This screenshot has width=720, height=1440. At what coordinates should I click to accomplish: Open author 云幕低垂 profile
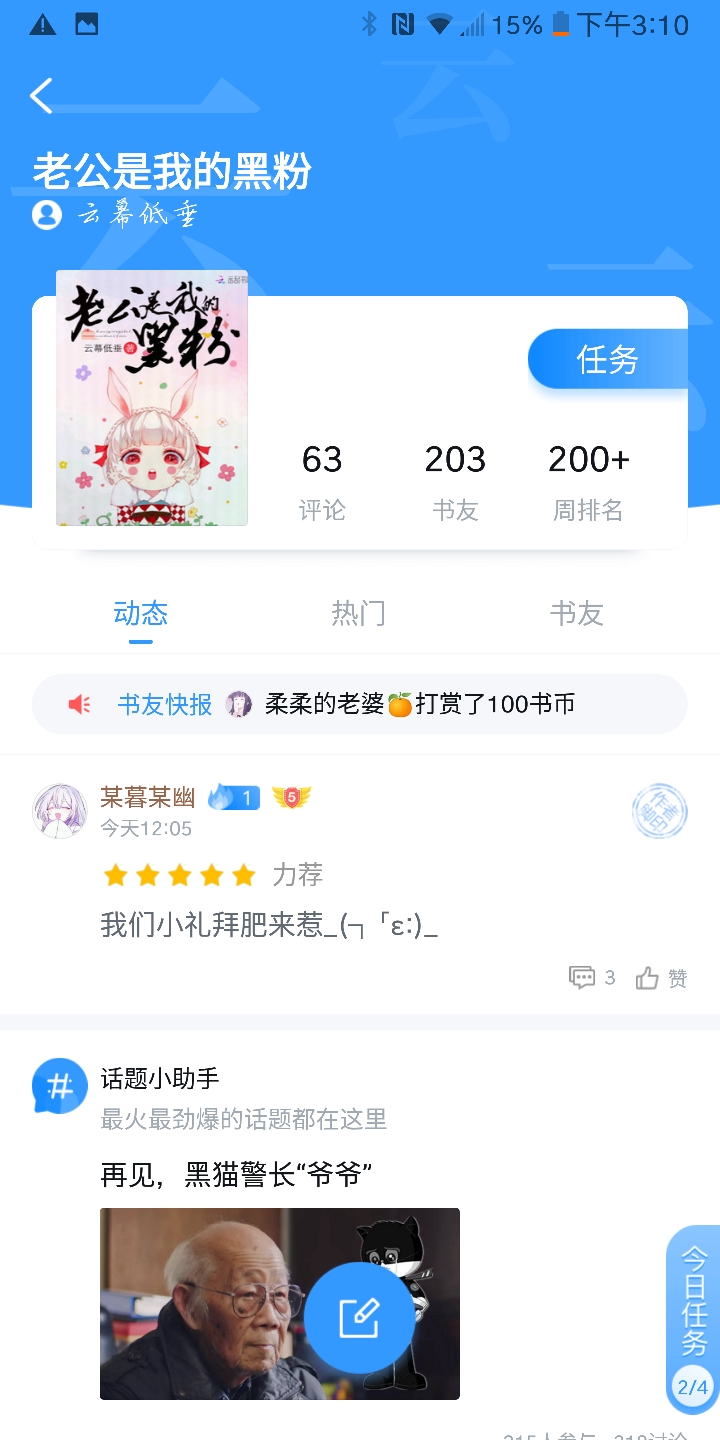[115, 215]
